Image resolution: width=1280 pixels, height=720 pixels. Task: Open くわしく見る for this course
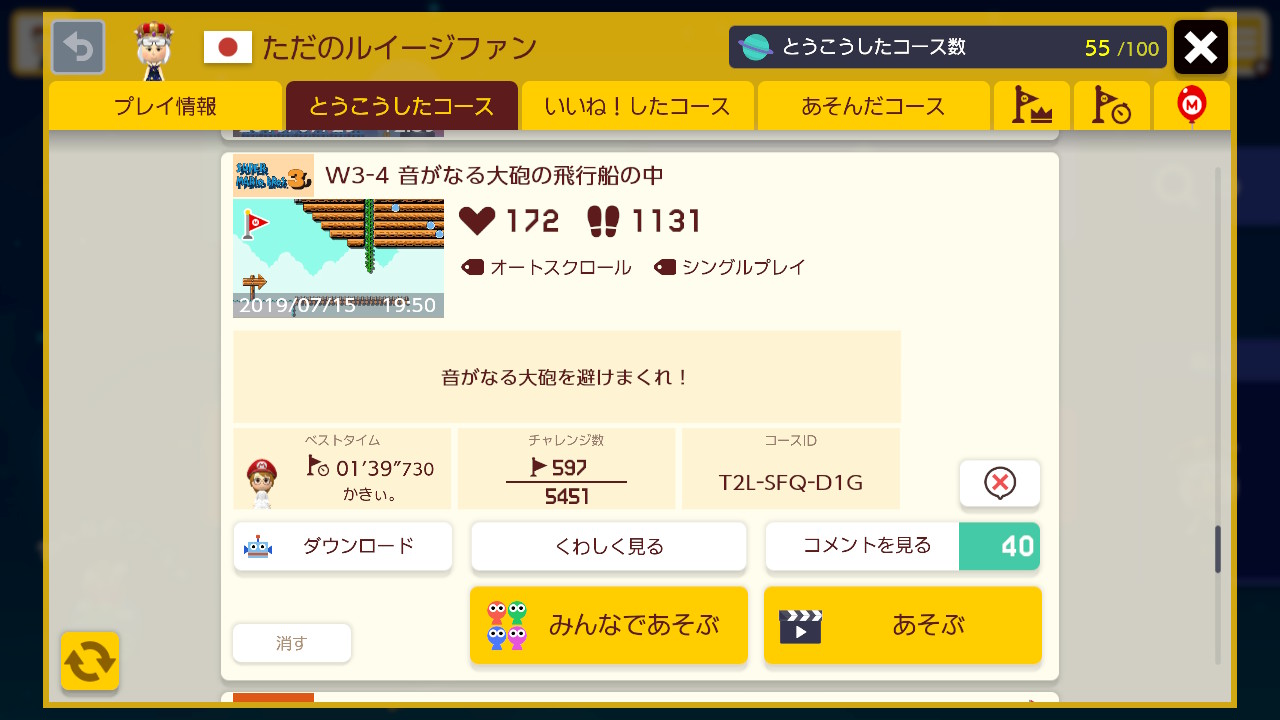[608, 546]
